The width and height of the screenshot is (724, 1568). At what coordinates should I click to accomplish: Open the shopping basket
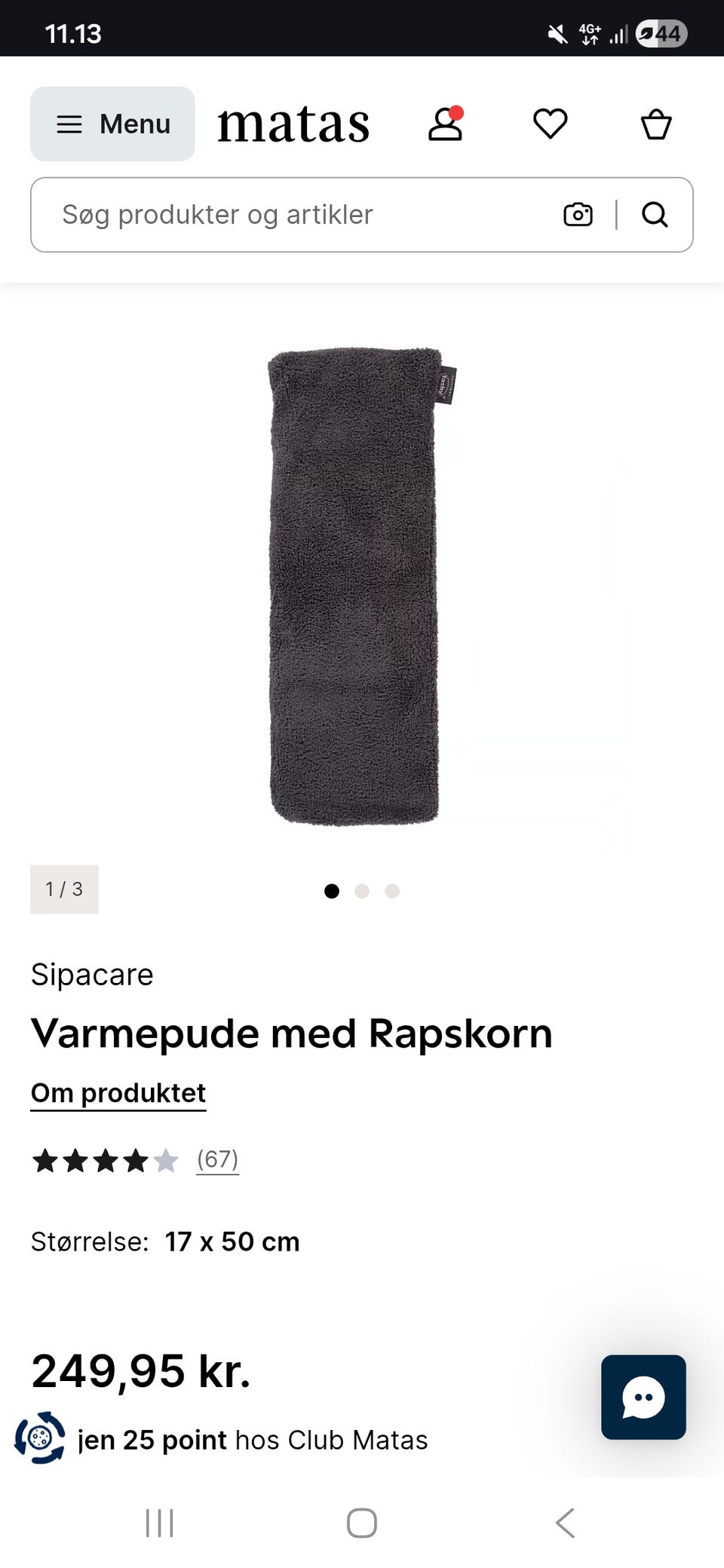pos(656,124)
